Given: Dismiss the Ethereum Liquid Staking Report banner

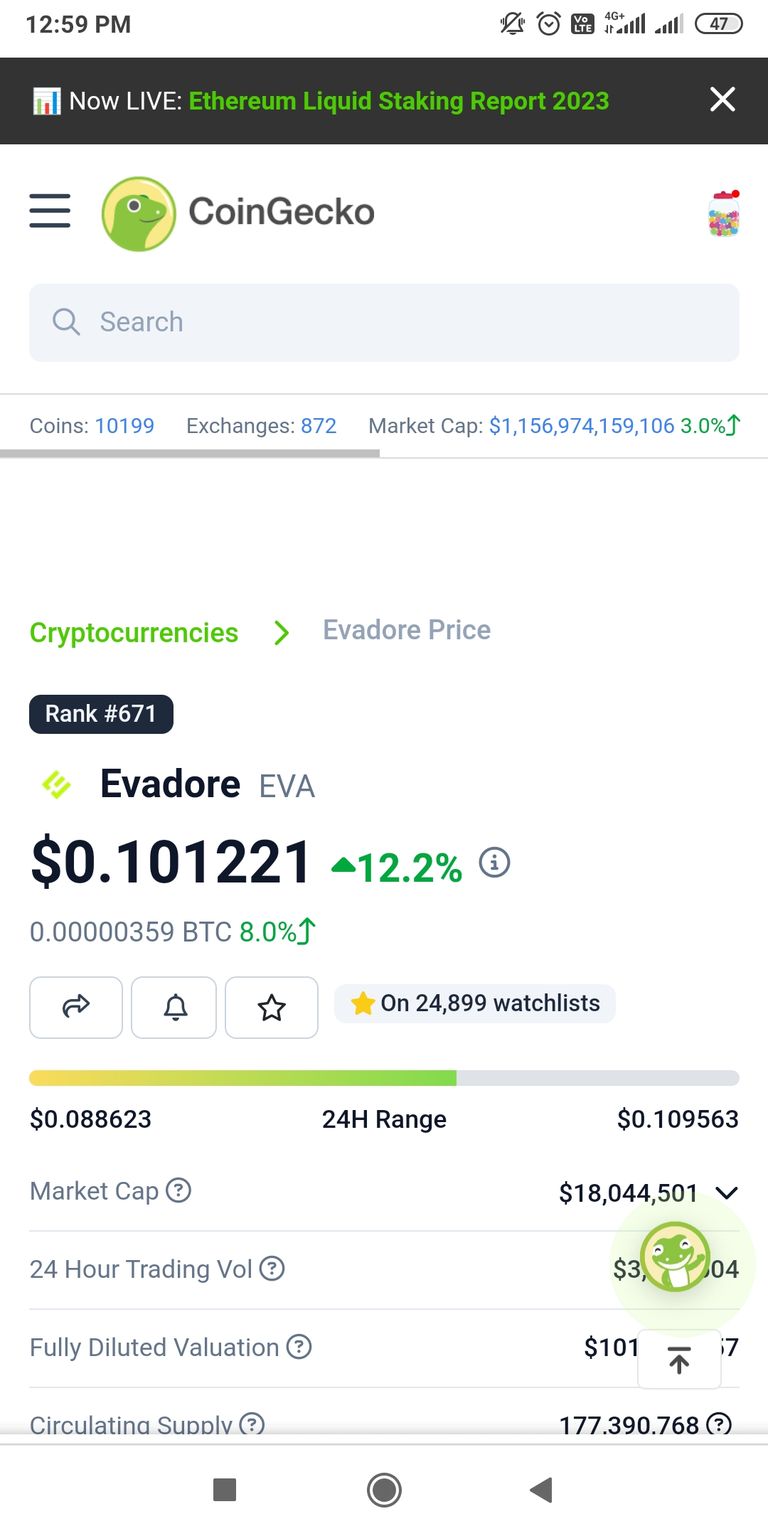Looking at the screenshot, I should (x=722, y=99).
